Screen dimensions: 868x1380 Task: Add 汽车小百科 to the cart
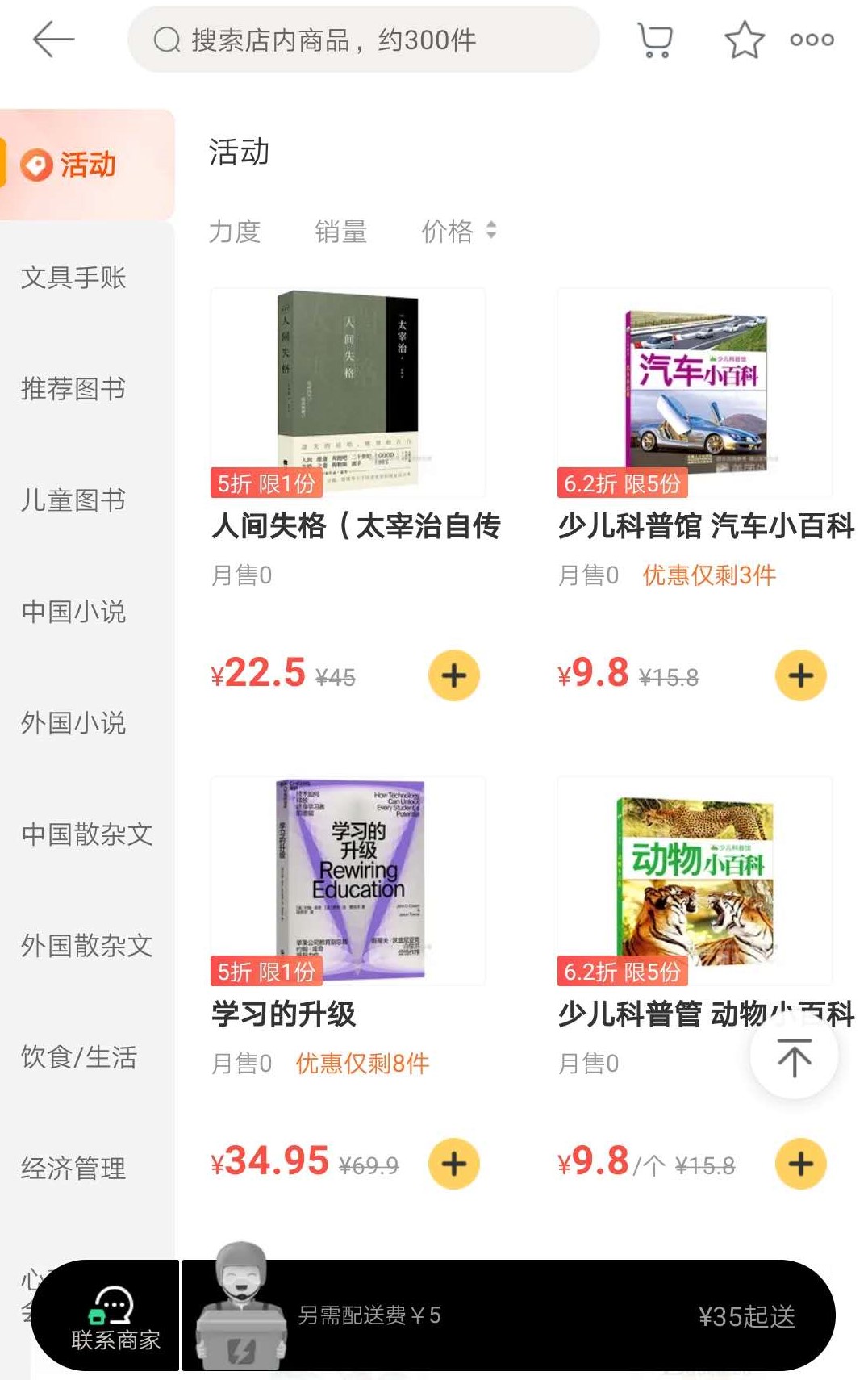(800, 675)
